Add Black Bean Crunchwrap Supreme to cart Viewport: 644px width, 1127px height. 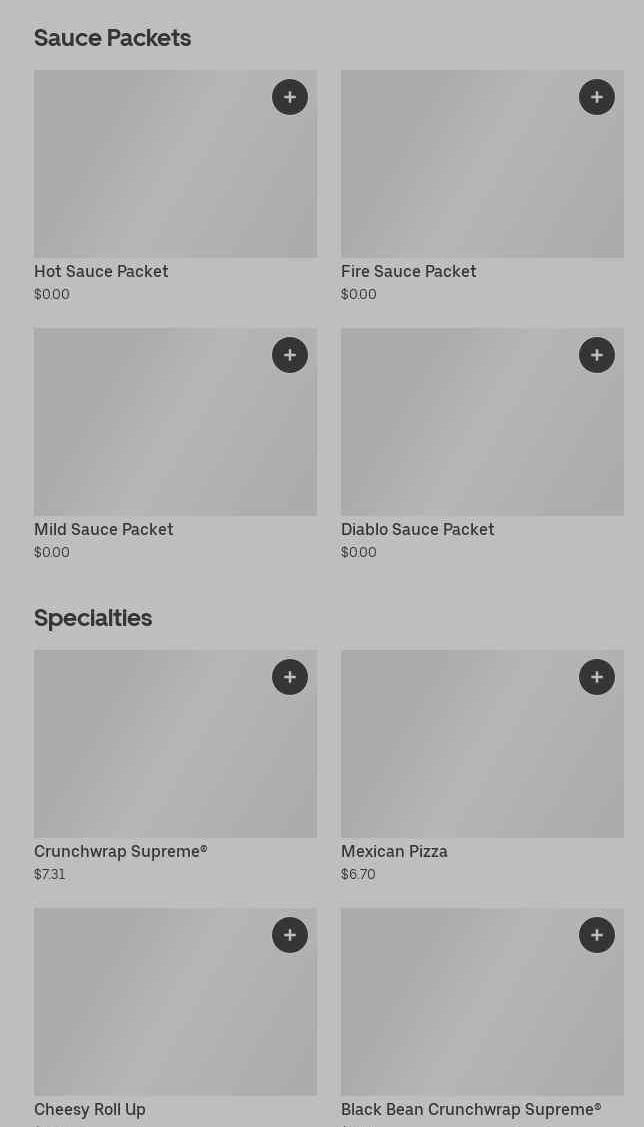597,935
